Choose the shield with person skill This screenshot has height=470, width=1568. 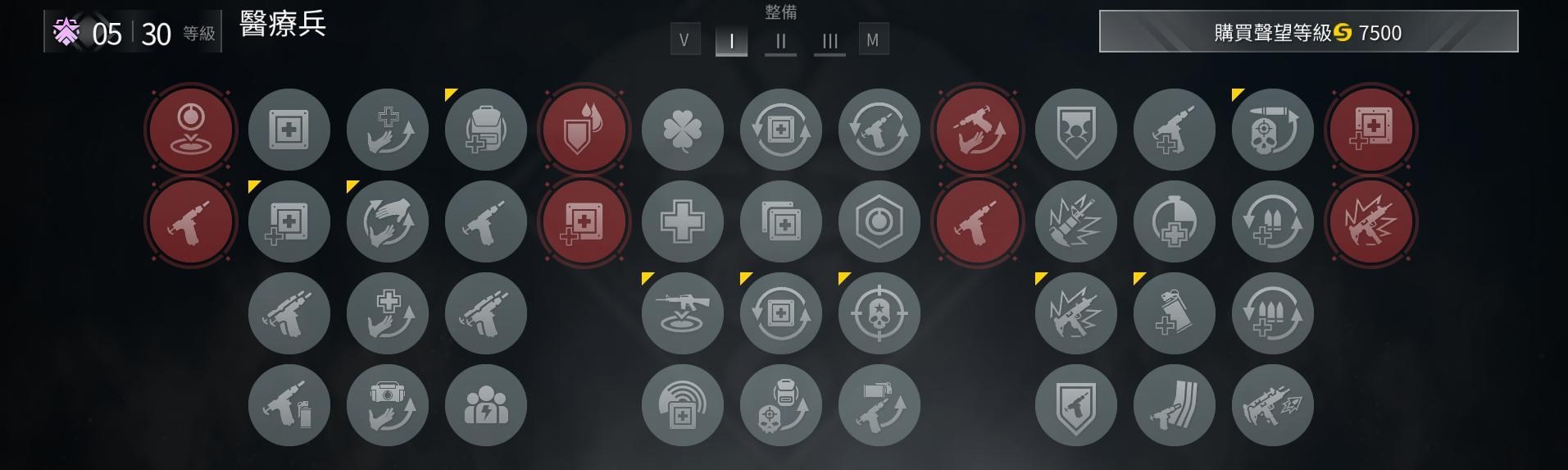(x=1075, y=130)
